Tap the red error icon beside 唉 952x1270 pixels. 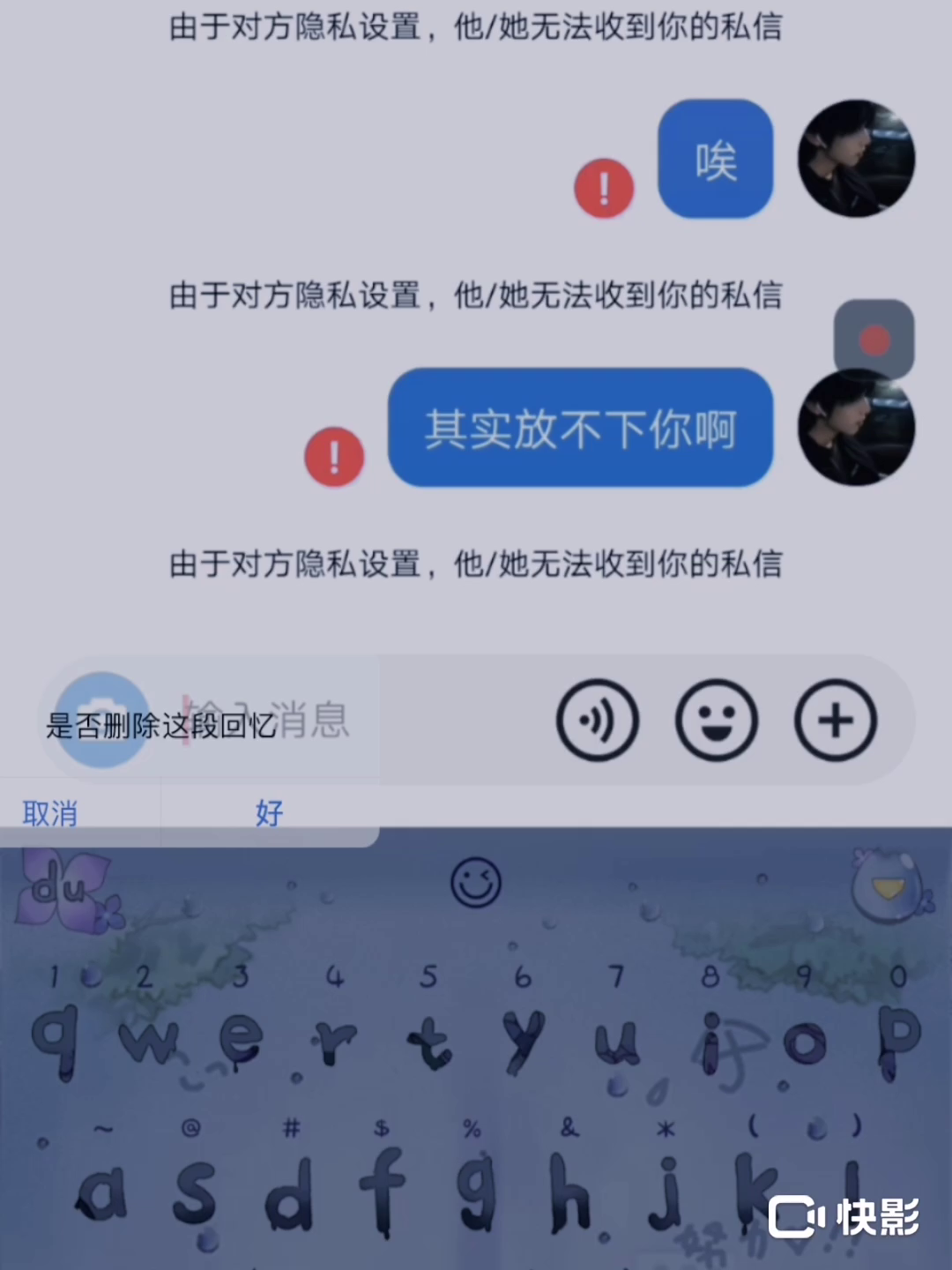[x=604, y=188]
